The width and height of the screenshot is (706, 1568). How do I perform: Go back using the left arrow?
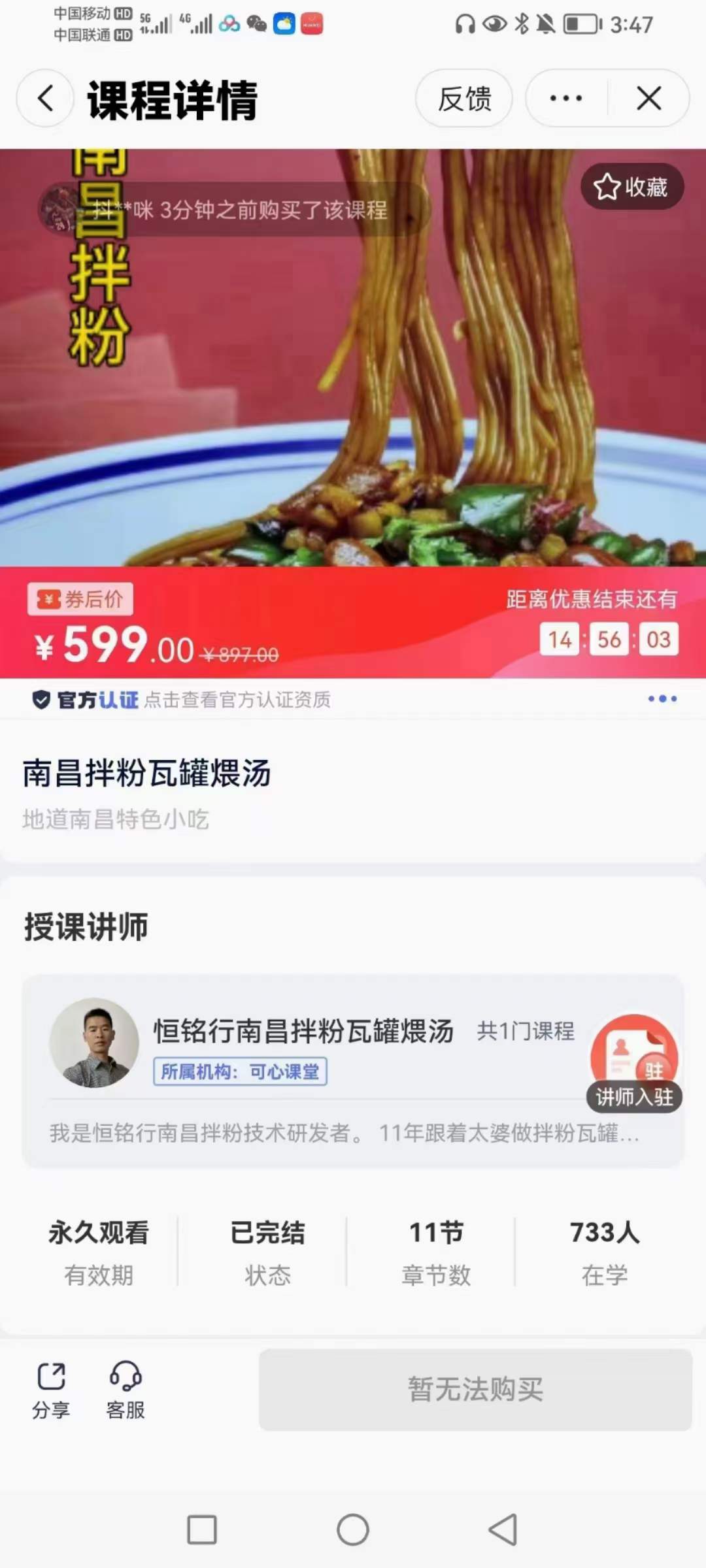[x=44, y=99]
